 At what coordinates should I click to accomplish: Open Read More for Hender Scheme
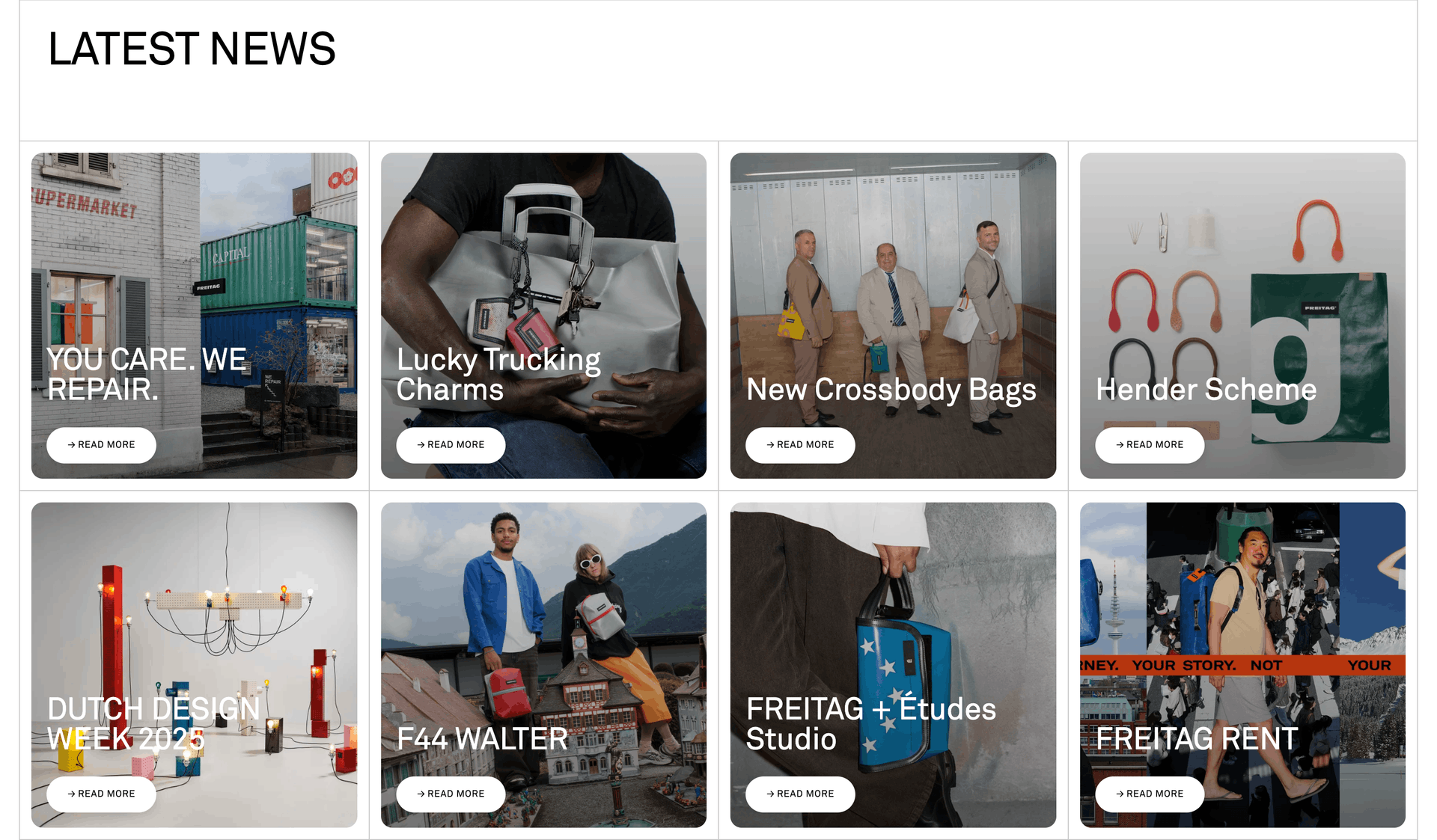tap(1150, 445)
